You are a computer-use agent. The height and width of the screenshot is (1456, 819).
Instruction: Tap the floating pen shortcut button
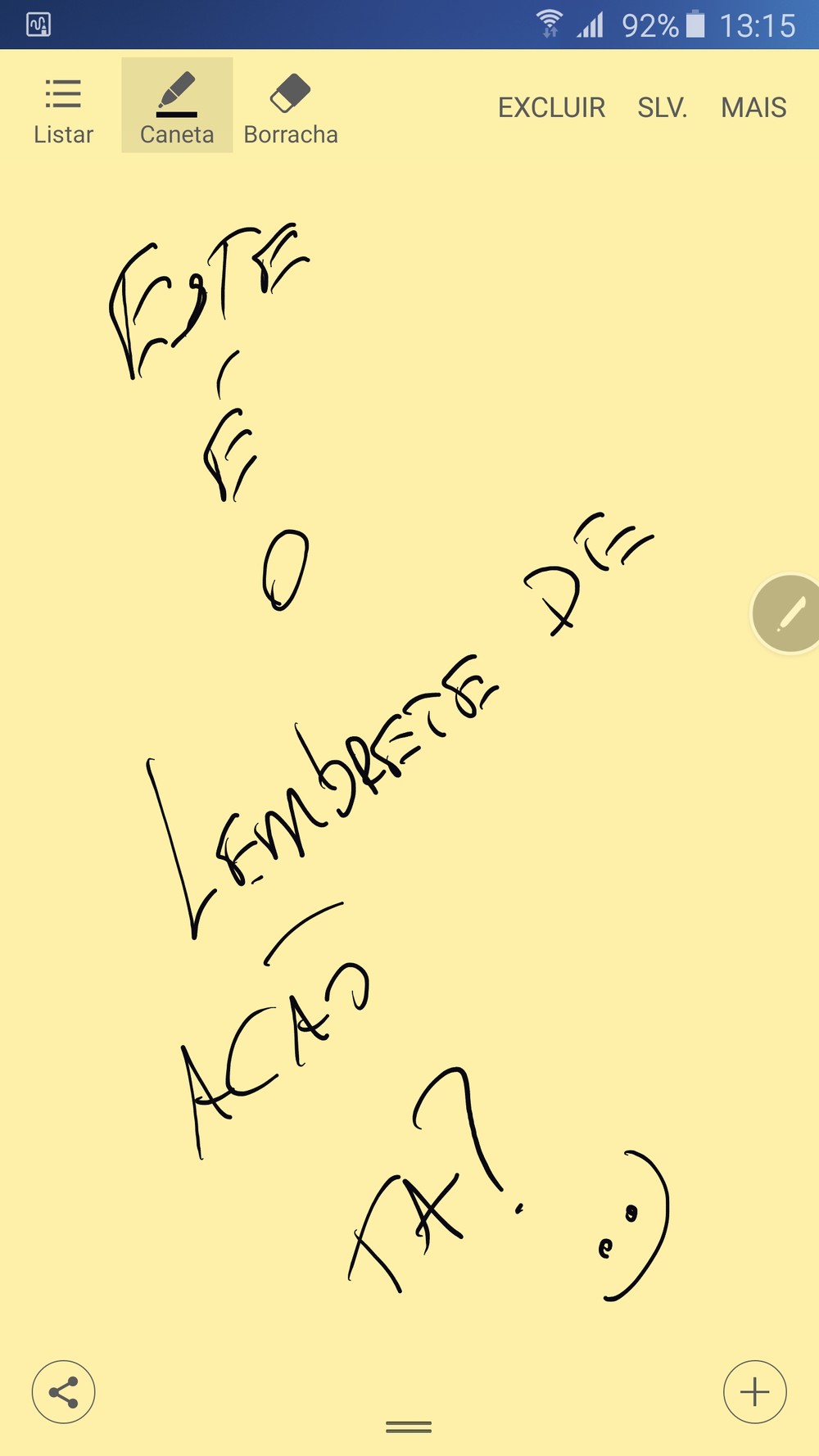[x=787, y=614]
